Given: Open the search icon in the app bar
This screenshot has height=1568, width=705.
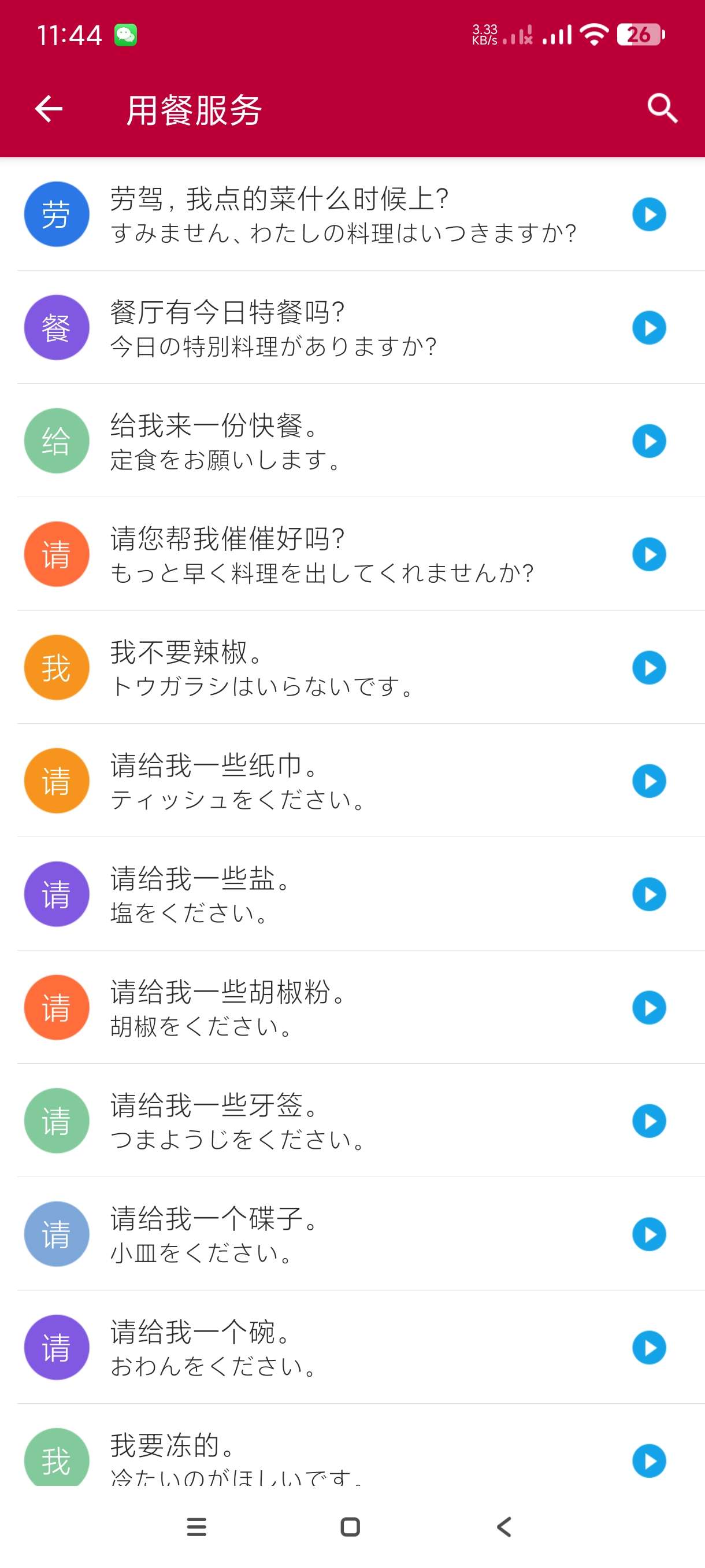Looking at the screenshot, I should coord(662,110).
